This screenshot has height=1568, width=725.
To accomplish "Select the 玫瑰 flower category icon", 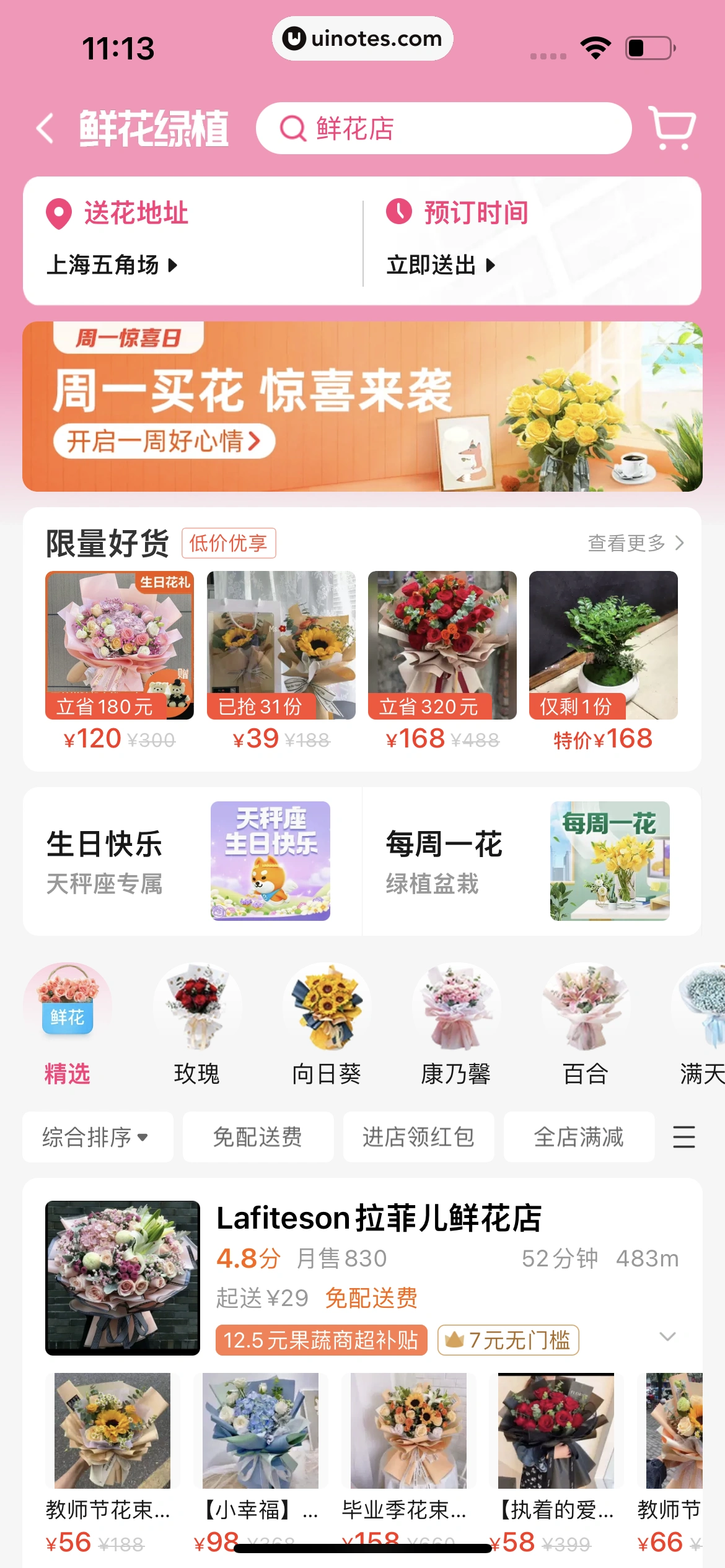I will 197,1009.
